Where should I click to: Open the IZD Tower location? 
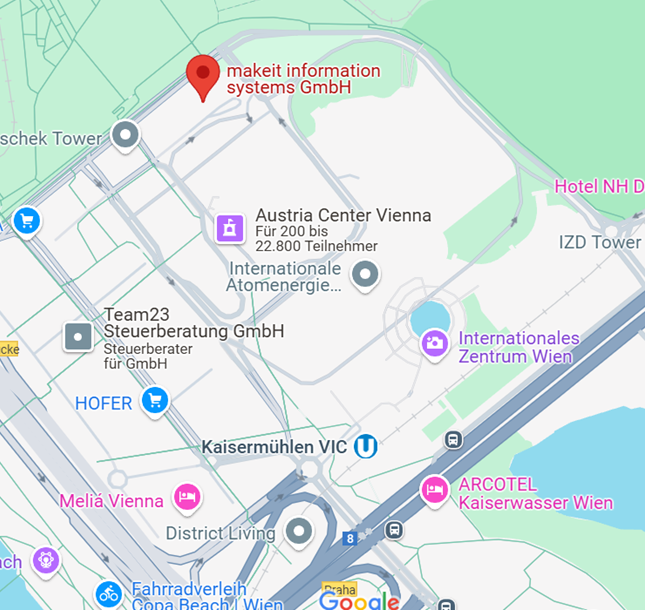[600, 242]
